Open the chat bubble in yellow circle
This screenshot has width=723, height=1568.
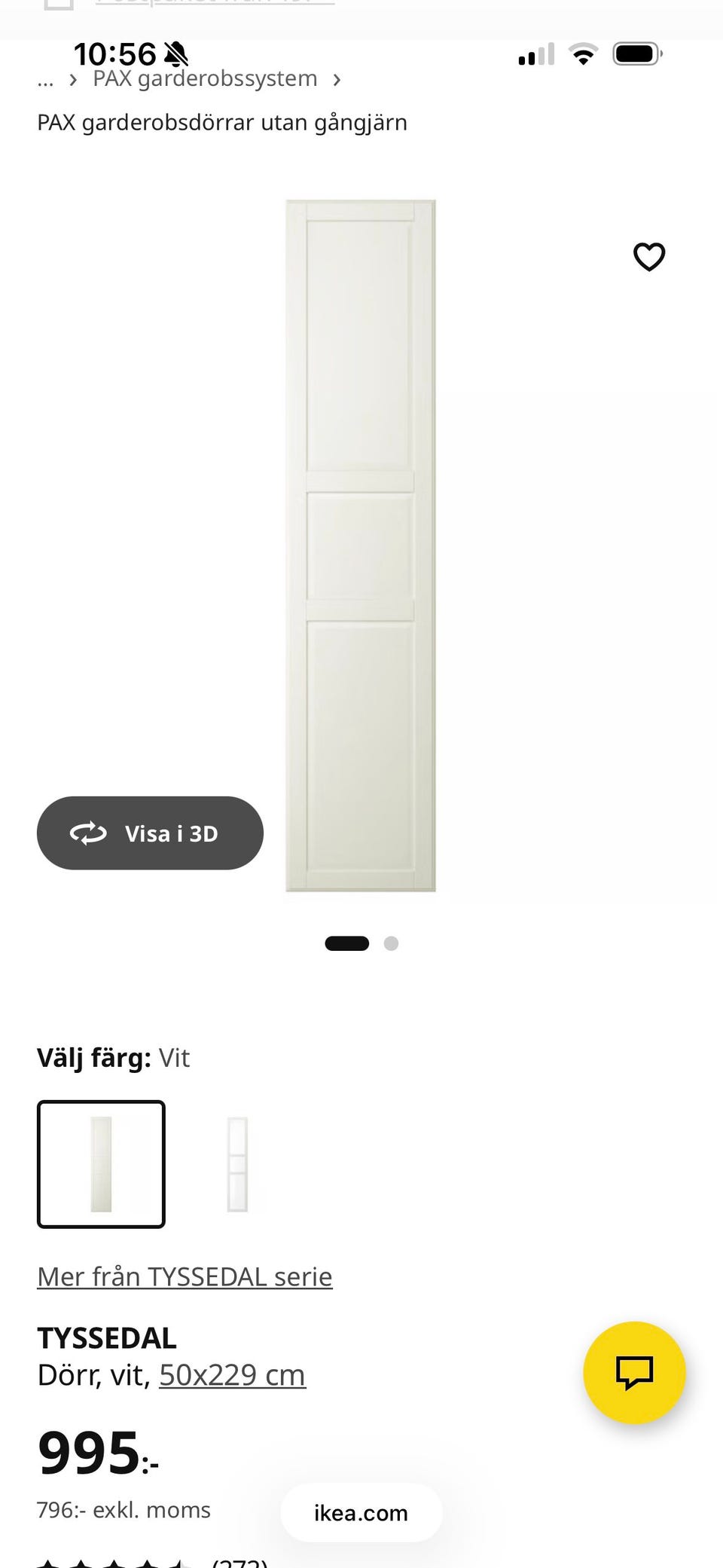634,1374
